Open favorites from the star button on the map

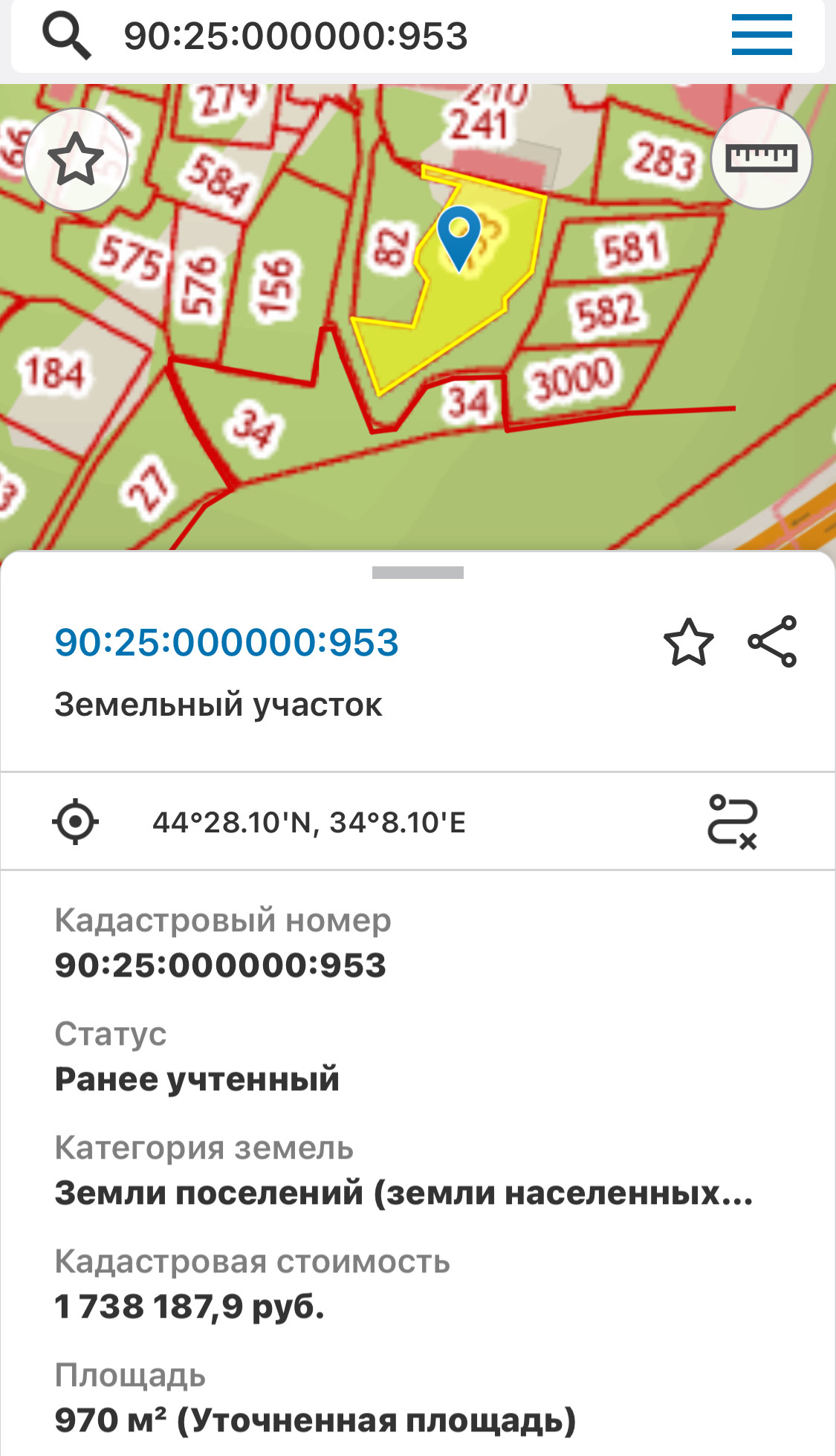click(76, 159)
